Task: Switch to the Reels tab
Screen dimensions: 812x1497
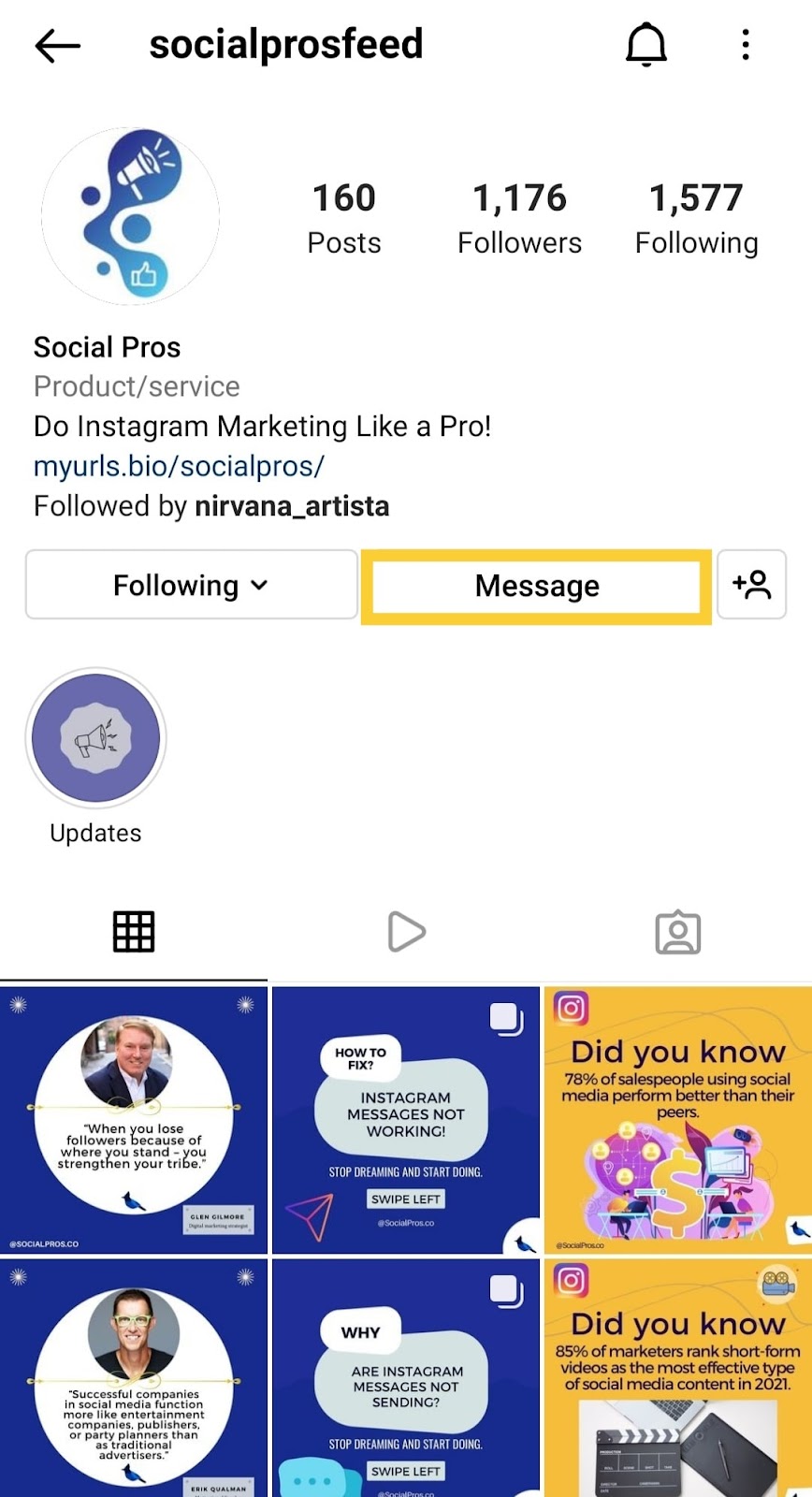Action: [x=406, y=932]
